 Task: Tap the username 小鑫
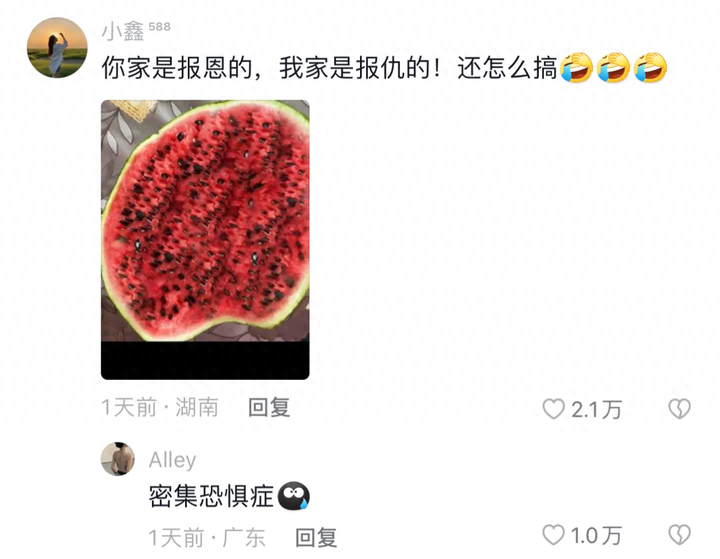click(x=123, y=31)
